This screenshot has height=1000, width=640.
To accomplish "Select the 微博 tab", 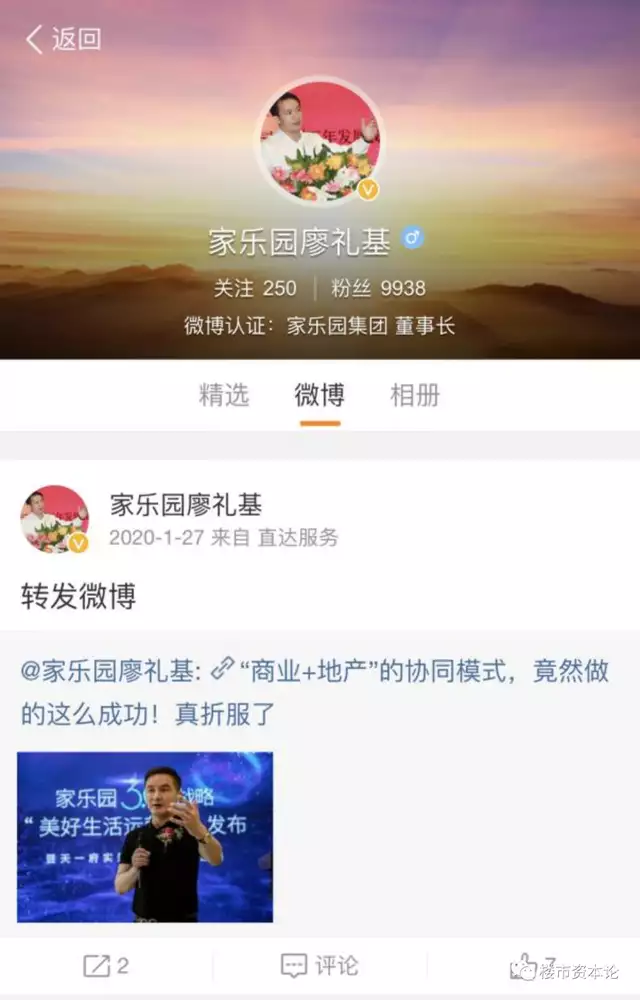I will click(320, 395).
